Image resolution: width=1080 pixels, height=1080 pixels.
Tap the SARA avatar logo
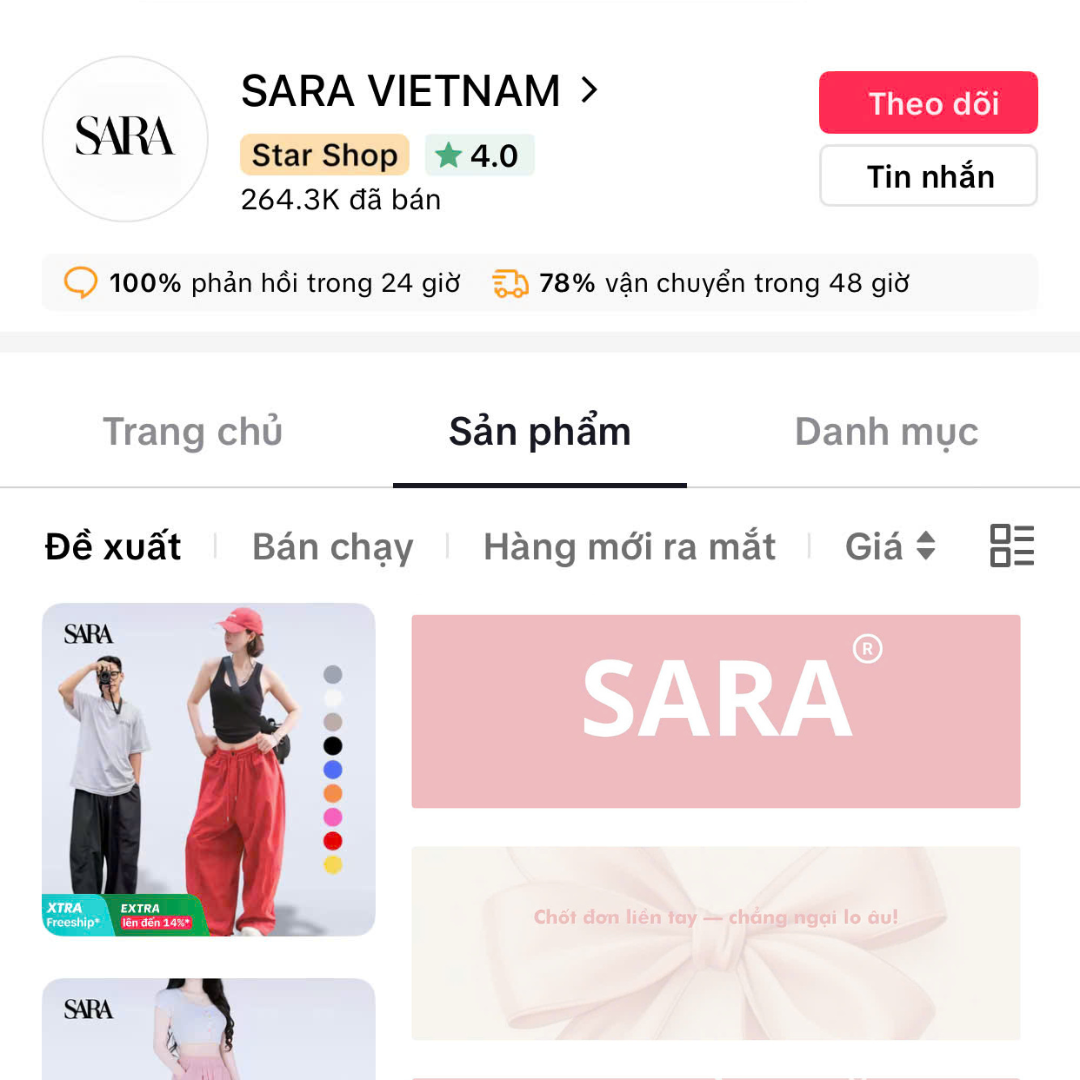click(x=125, y=139)
